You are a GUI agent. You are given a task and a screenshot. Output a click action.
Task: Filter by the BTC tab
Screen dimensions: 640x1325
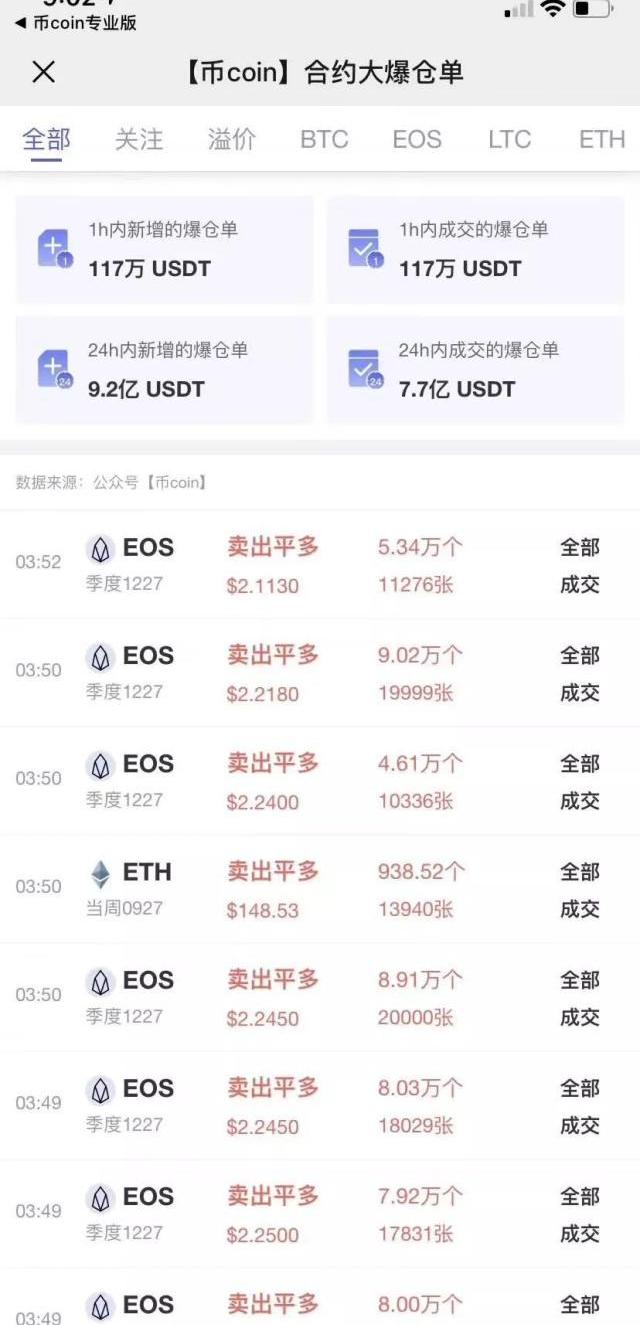[x=324, y=139]
